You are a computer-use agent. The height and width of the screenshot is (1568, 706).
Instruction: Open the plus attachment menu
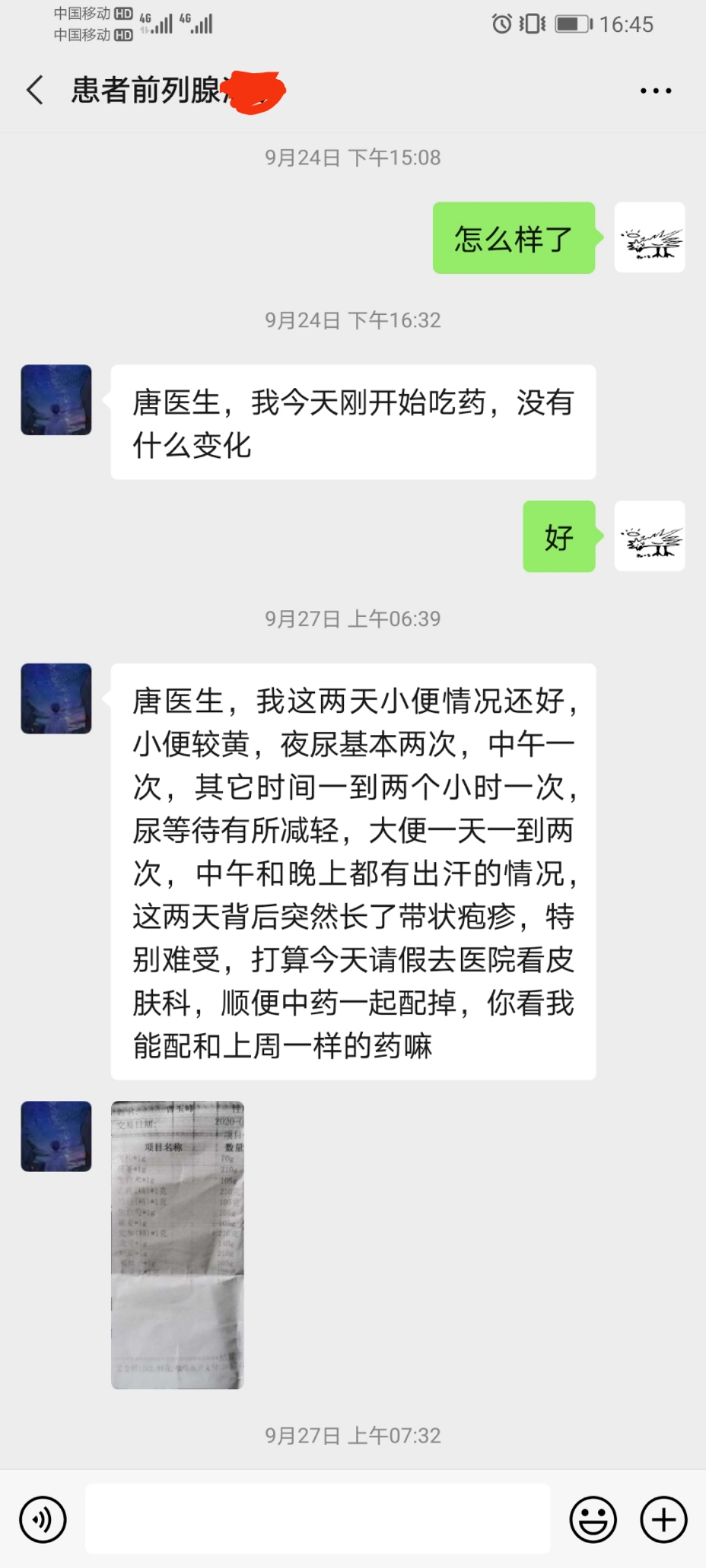point(663,1520)
